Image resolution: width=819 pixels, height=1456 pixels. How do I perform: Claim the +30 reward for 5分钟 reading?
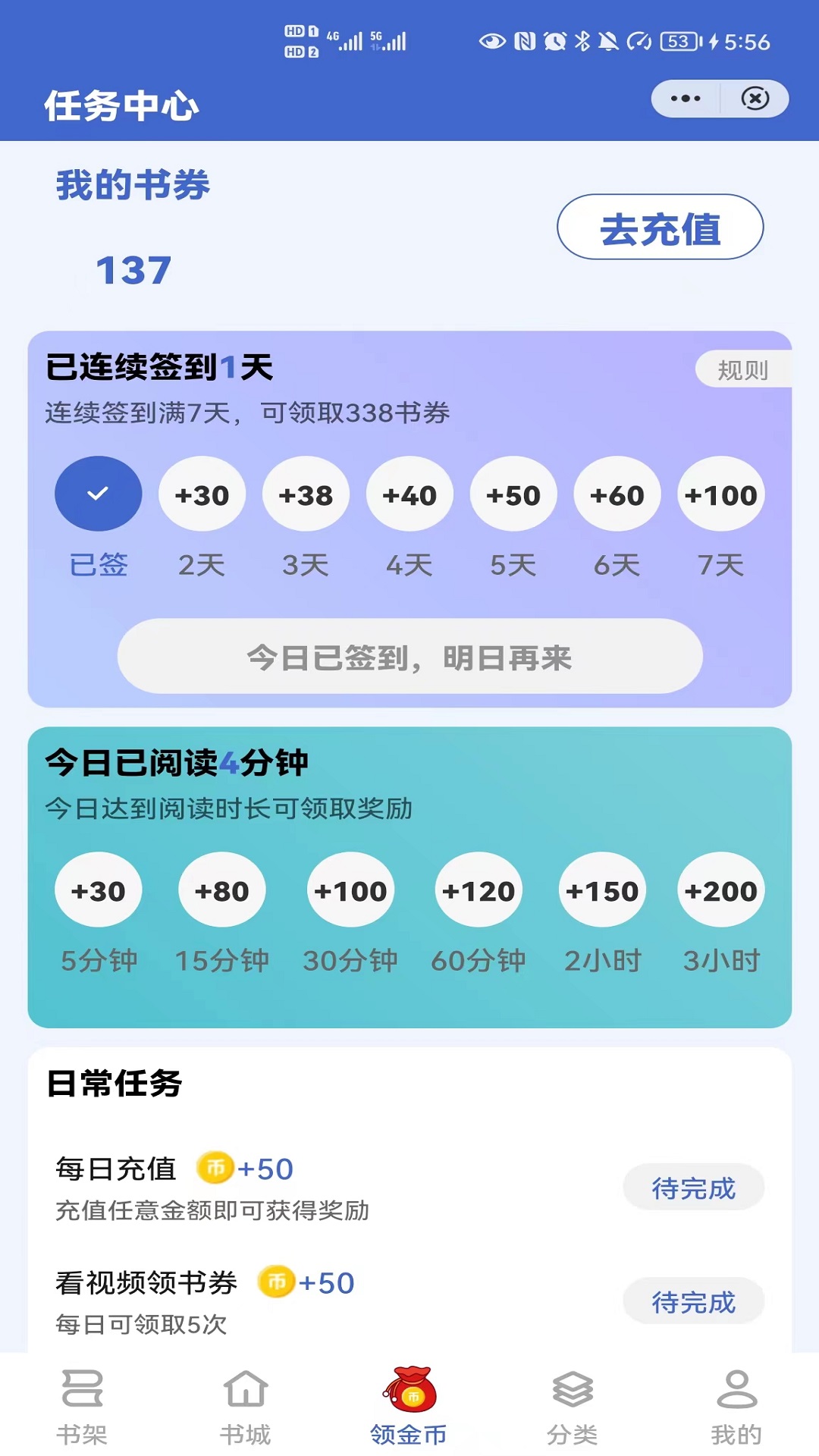99,890
